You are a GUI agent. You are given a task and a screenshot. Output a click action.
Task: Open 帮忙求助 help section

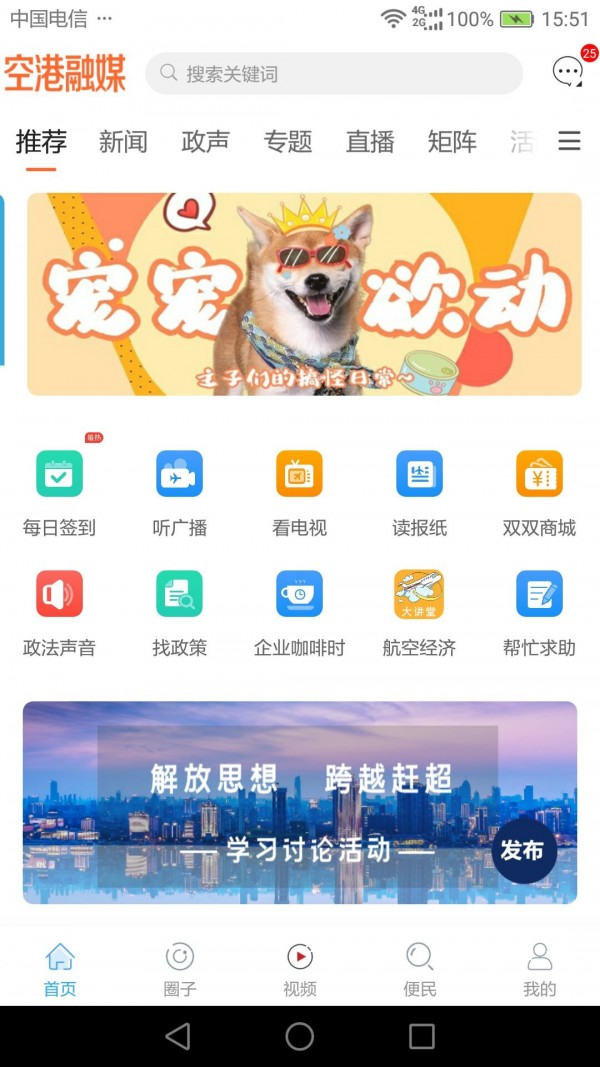539,610
